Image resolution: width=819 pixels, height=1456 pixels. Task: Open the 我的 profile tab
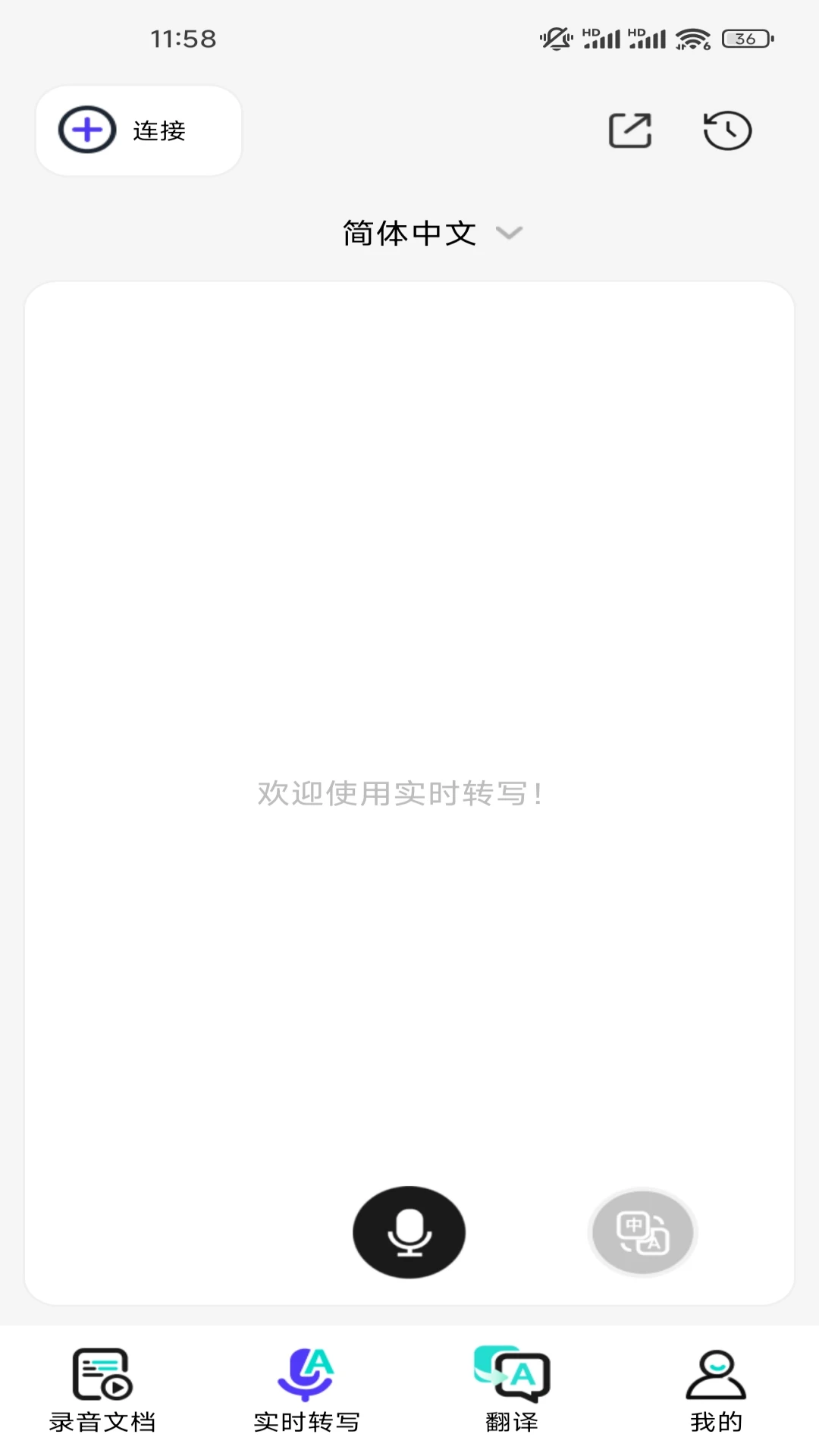tap(716, 1390)
